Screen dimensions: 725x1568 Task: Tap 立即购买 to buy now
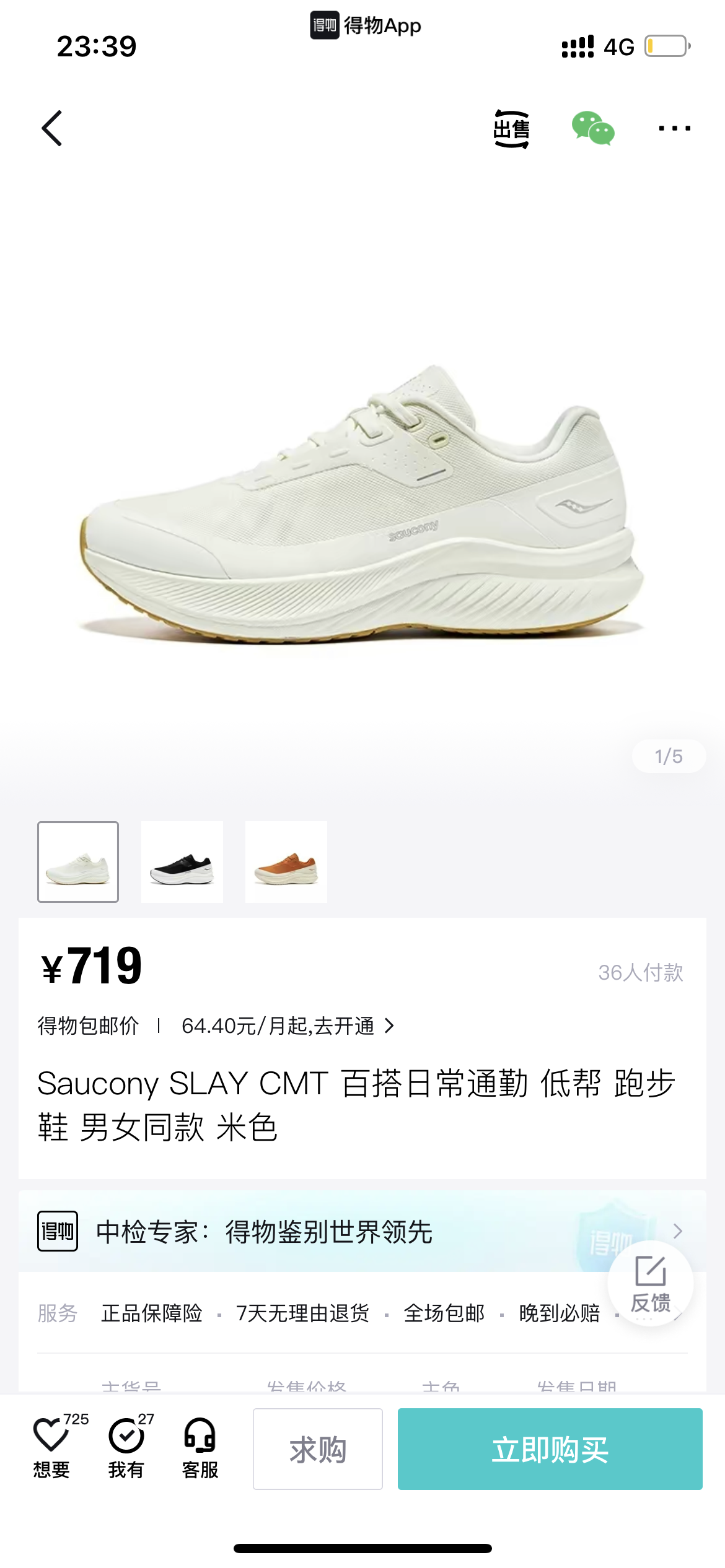click(550, 1449)
